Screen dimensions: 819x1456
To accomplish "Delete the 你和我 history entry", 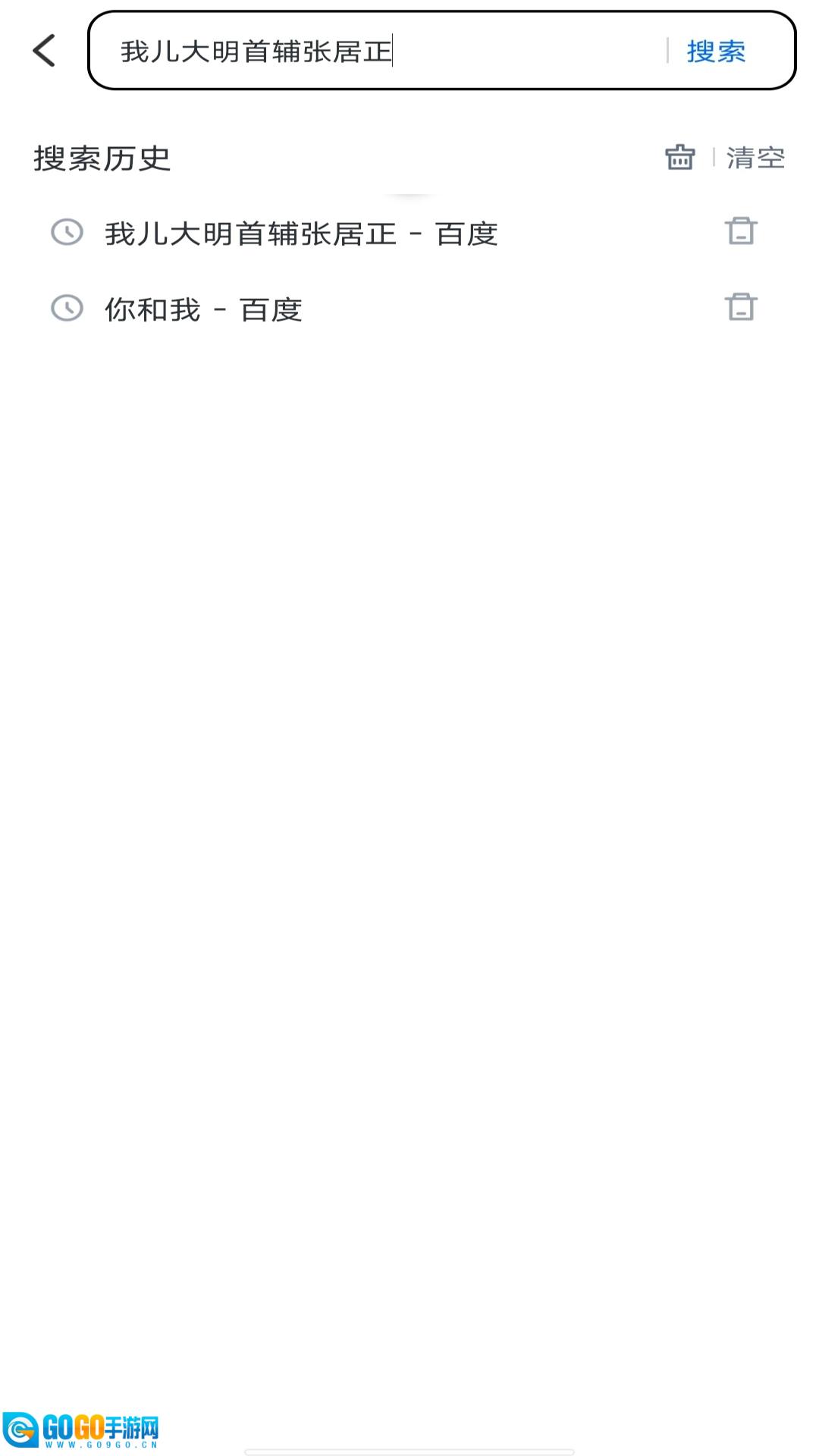I will click(741, 307).
